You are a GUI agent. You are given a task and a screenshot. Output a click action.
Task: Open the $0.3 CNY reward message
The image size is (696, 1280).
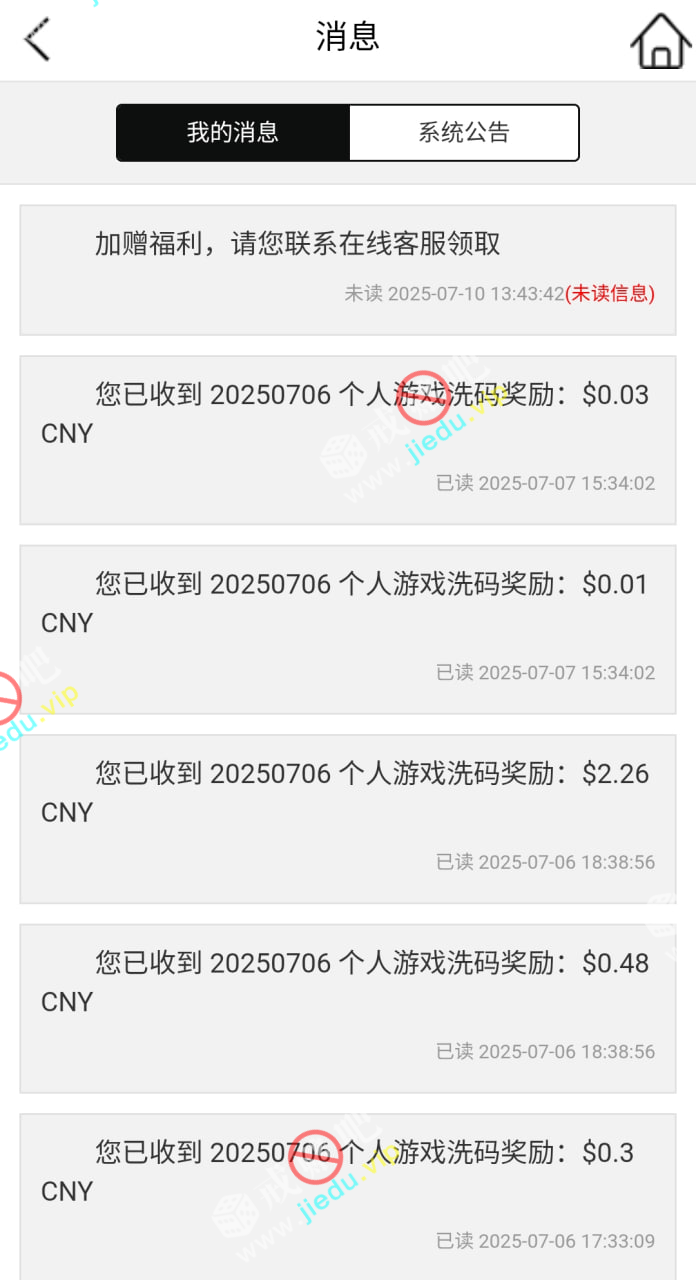click(x=348, y=1196)
